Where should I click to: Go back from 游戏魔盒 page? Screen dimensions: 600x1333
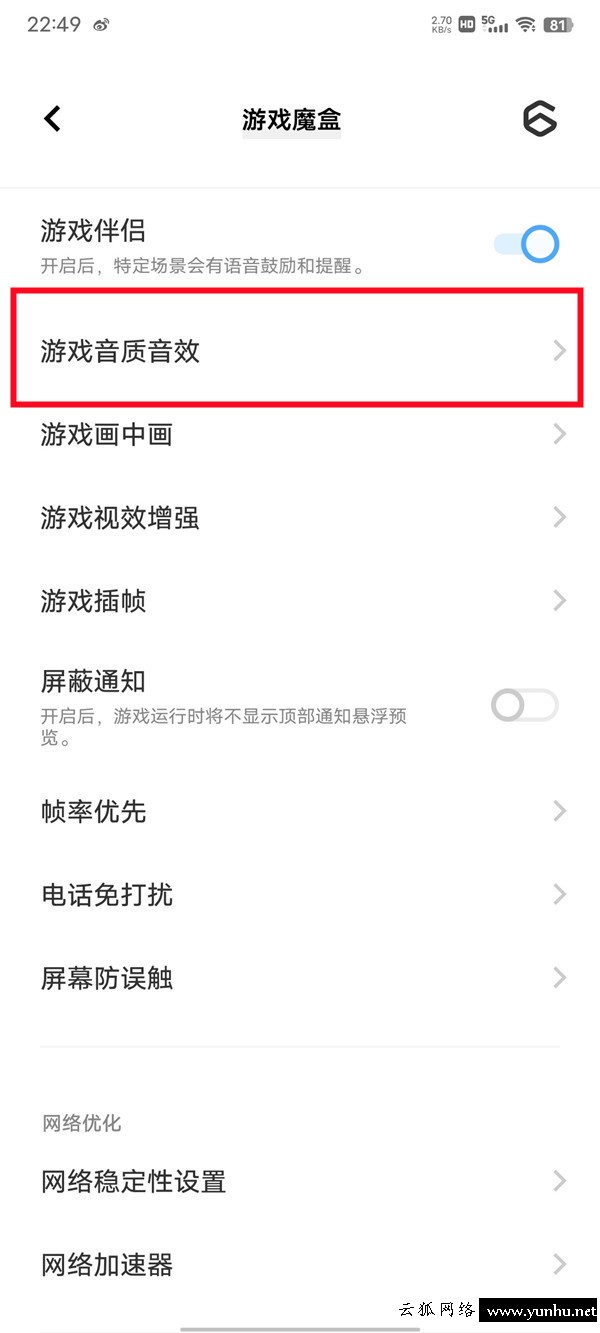pyautogui.click(x=53, y=119)
